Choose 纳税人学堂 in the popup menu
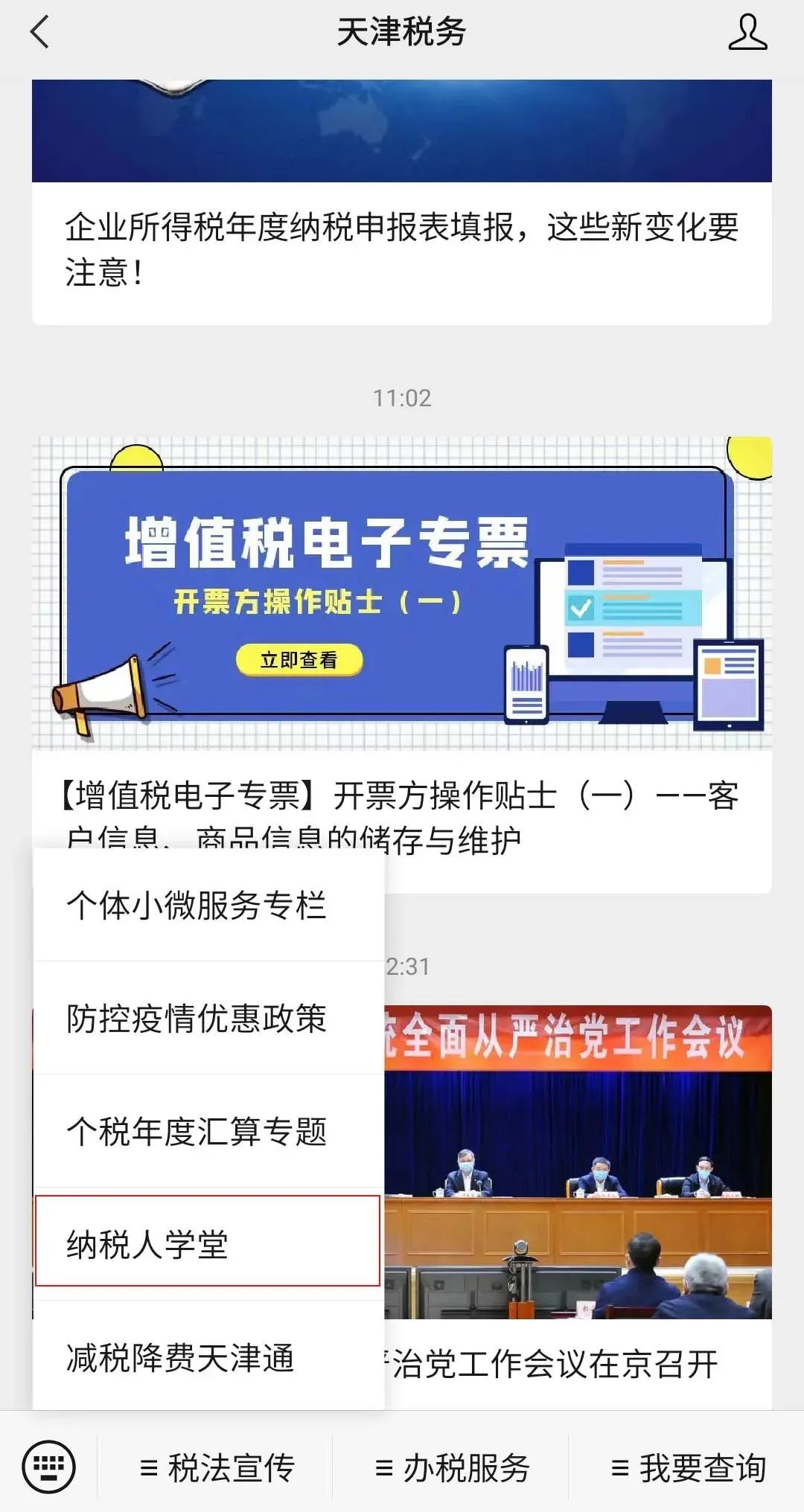Viewport: 804px width, 1512px height. click(x=208, y=1241)
